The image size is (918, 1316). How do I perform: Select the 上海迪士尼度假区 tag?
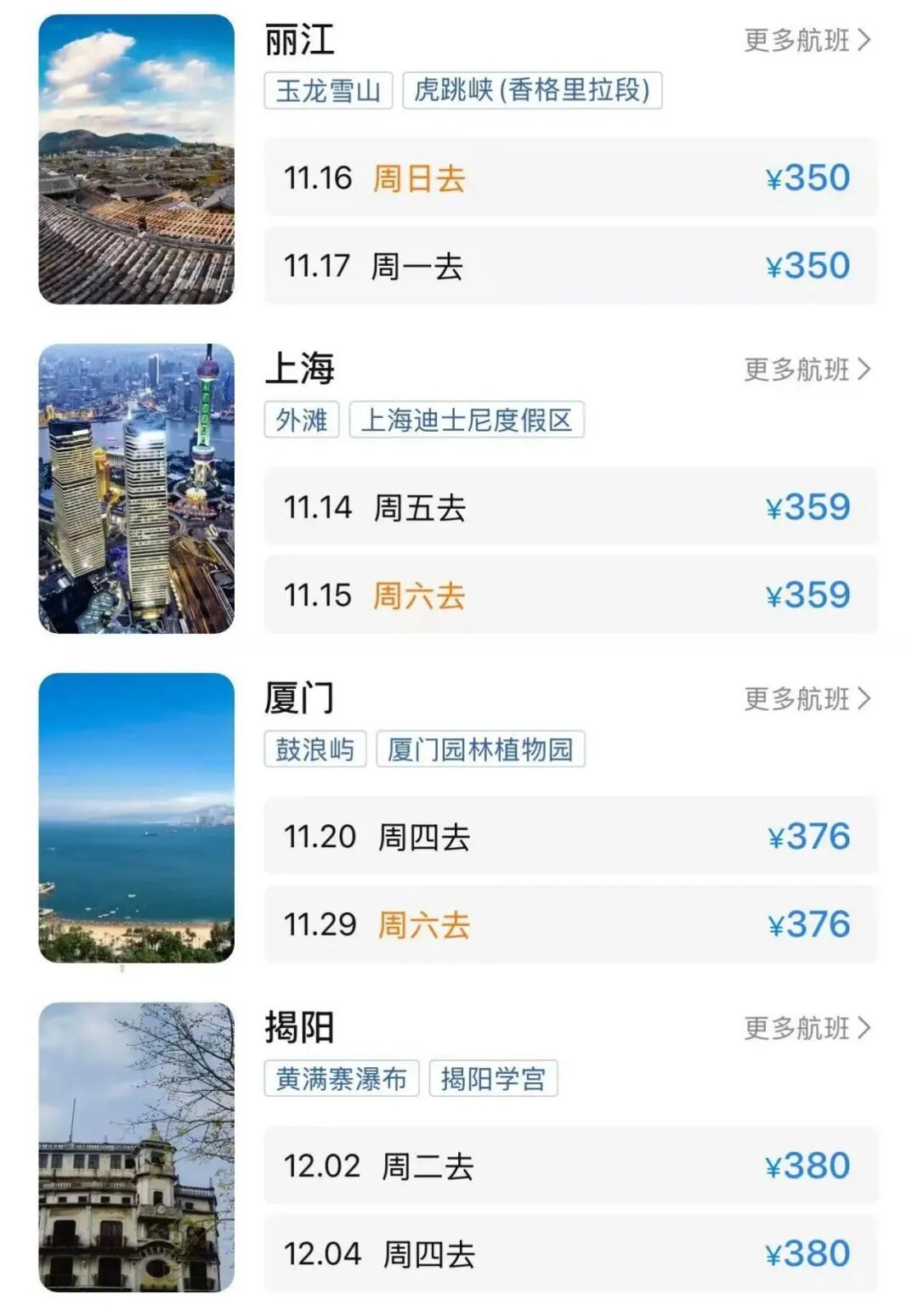(467, 420)
